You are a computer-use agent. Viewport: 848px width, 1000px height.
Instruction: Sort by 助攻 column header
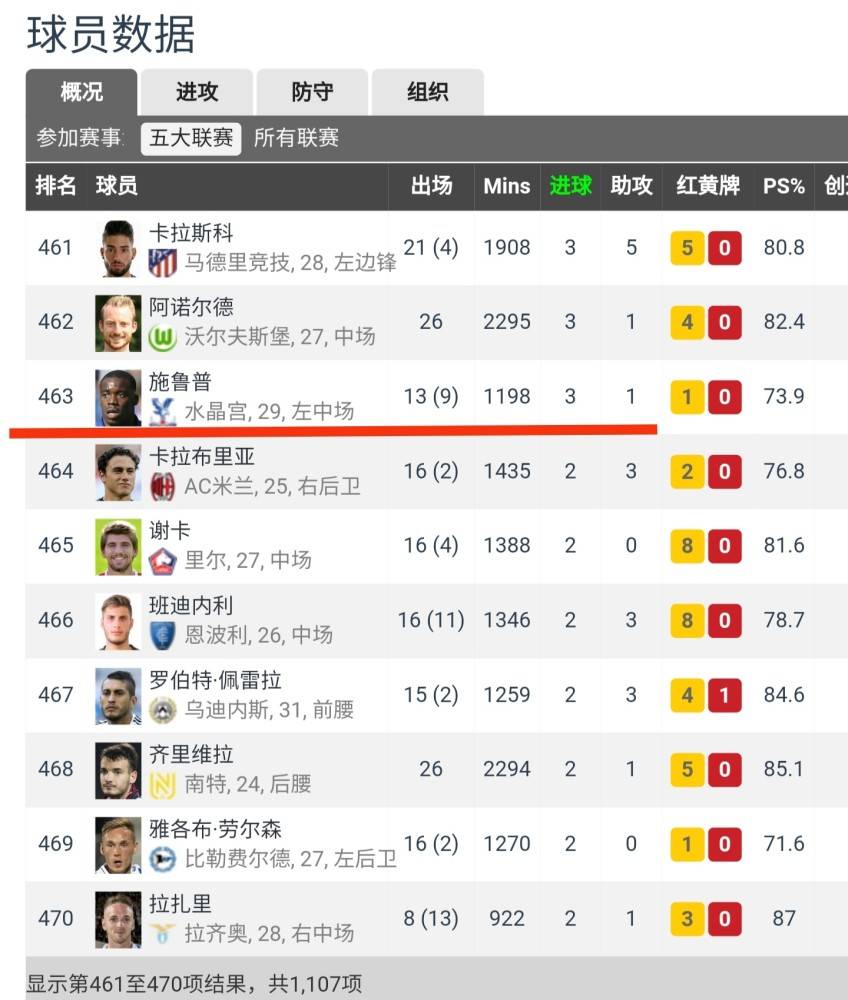[631, 186]
